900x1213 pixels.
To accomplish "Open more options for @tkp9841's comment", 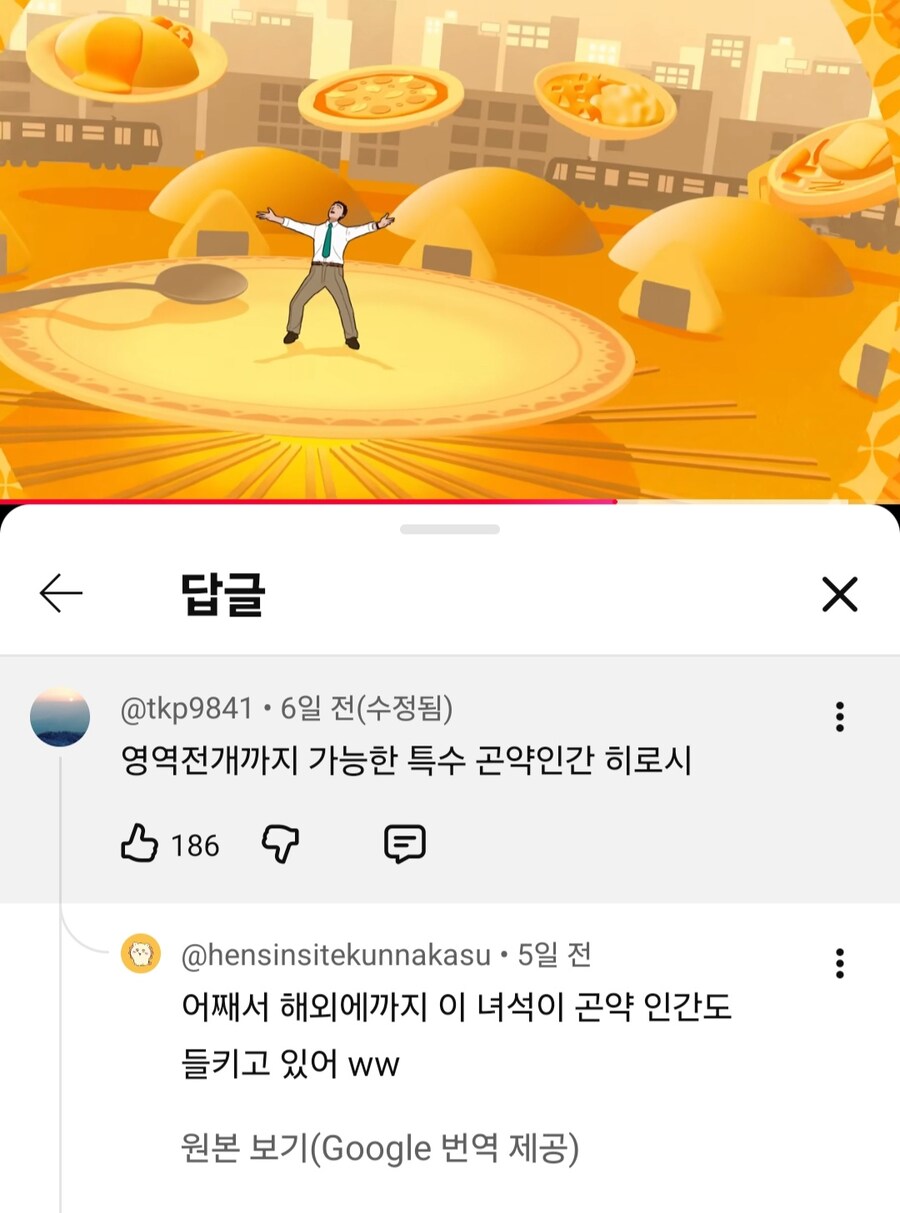I will click(x=840, y=716).
